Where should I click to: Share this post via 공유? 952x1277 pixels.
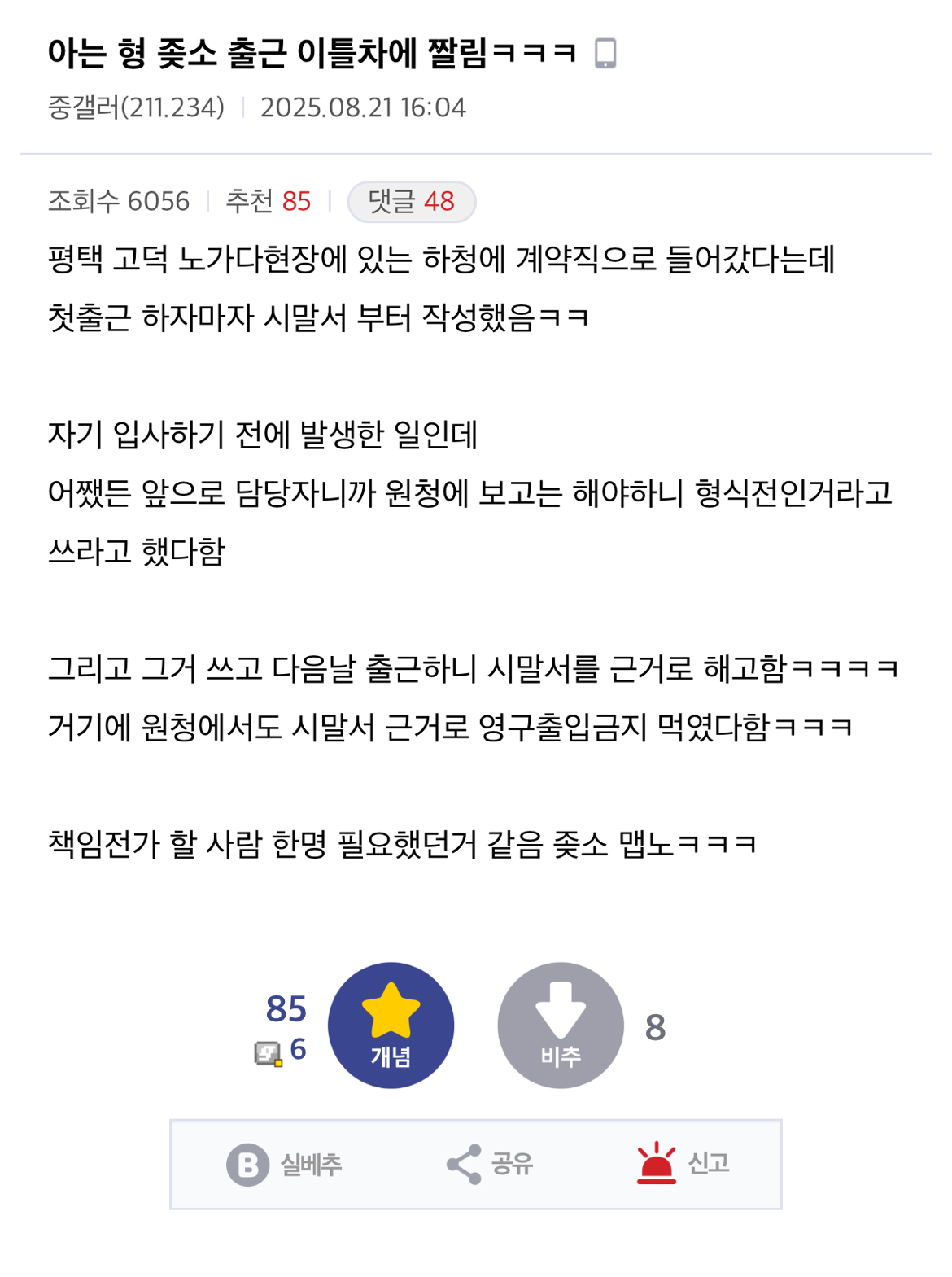[x=489, y=1164]
